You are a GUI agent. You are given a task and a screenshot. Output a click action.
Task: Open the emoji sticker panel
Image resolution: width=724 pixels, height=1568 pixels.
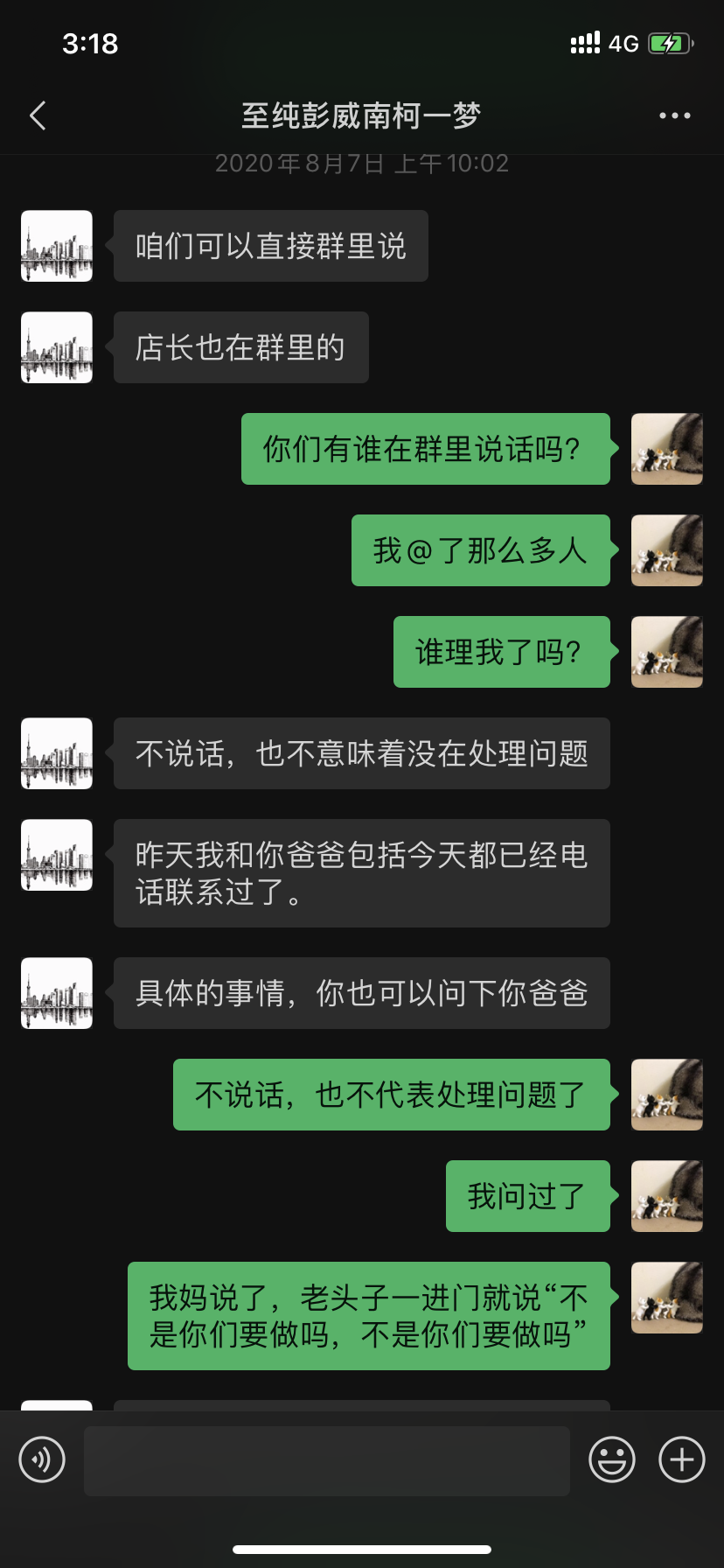click(611, 1459)
